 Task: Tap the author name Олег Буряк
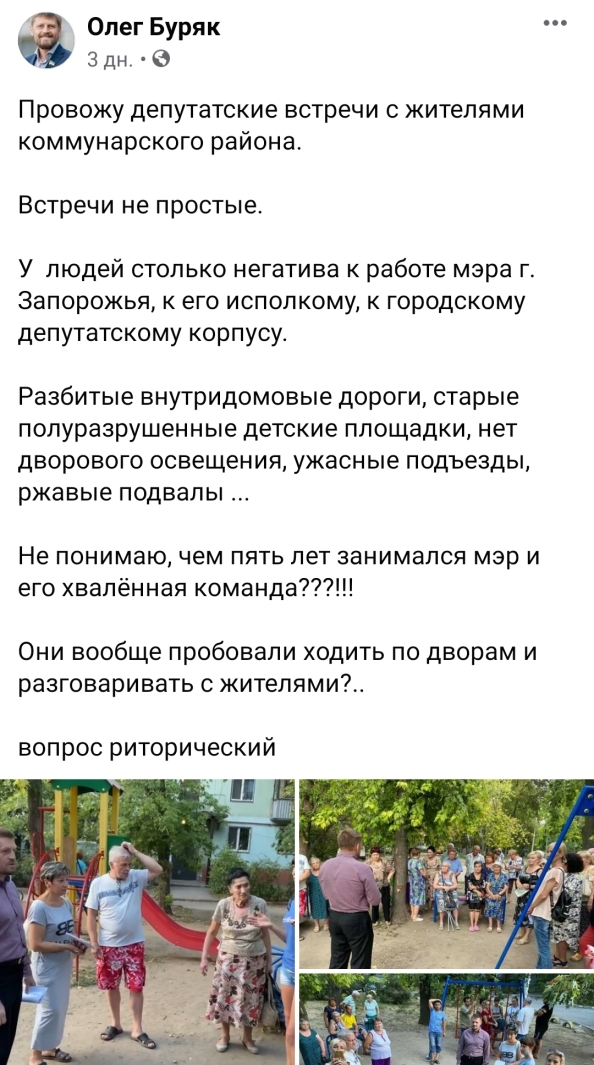[153, 27]
